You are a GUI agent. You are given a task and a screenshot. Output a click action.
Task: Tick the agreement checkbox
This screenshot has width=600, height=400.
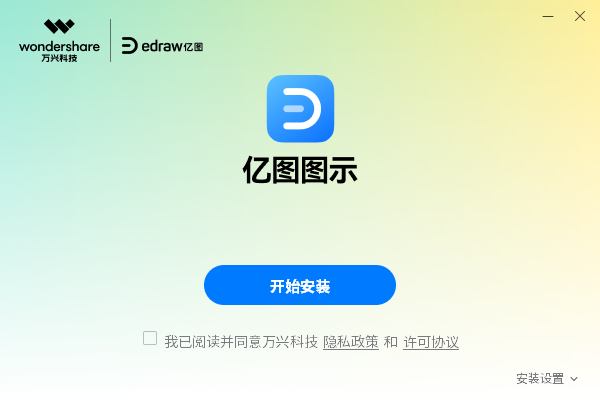tap(150, 339)
